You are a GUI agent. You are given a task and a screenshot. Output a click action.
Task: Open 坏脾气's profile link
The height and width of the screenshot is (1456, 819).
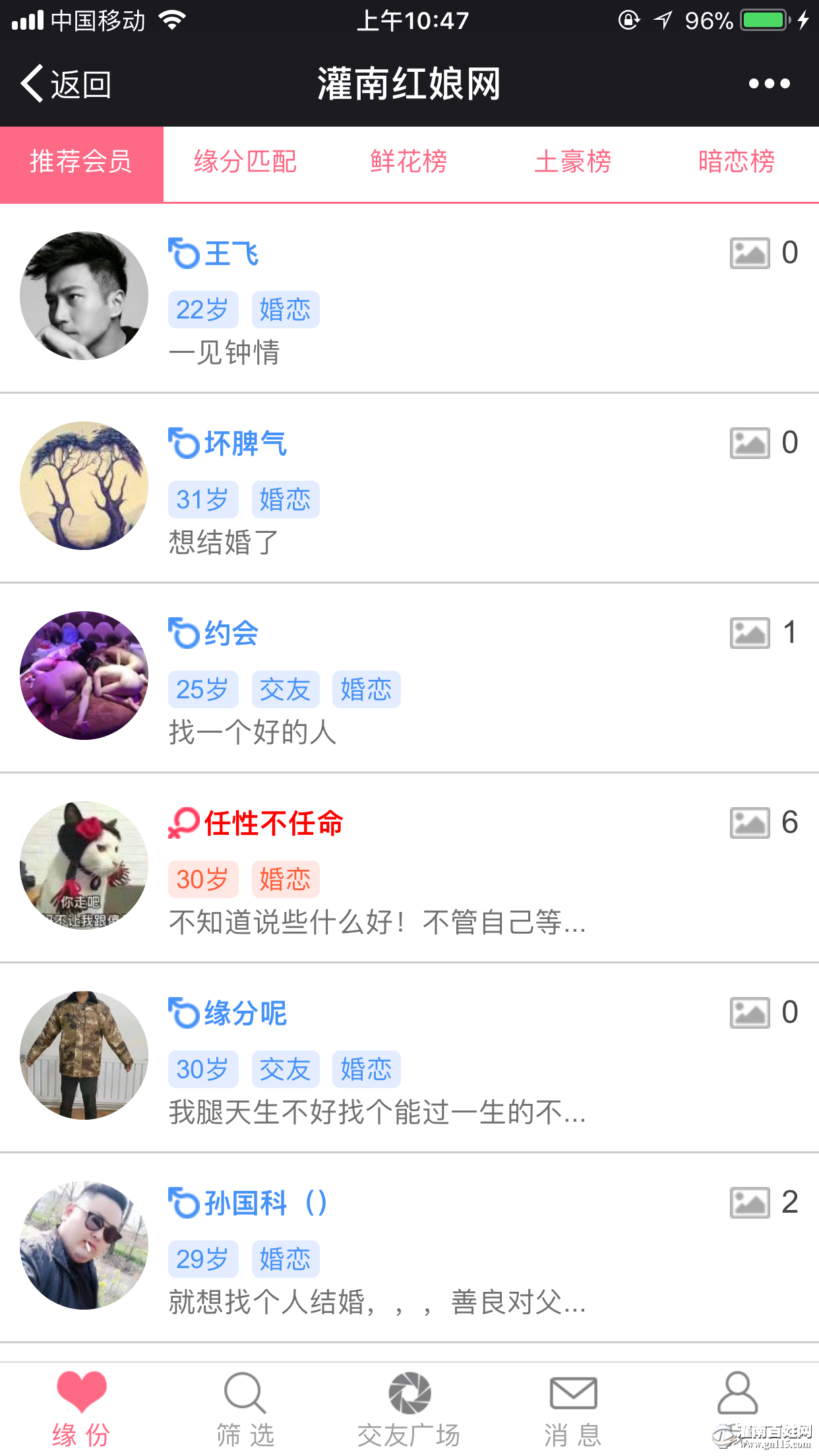pos(246,443)
